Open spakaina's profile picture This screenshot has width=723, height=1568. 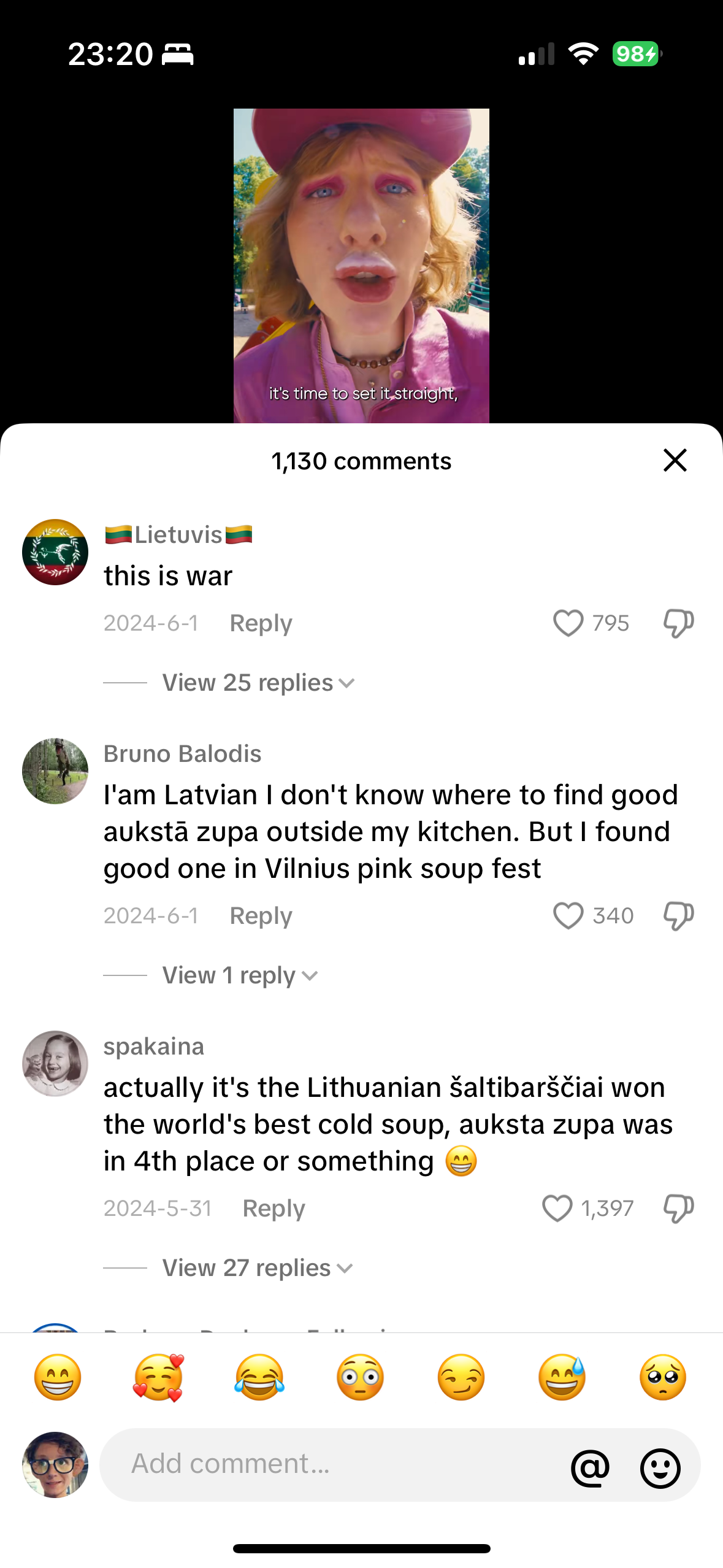tap(55, 1064)
